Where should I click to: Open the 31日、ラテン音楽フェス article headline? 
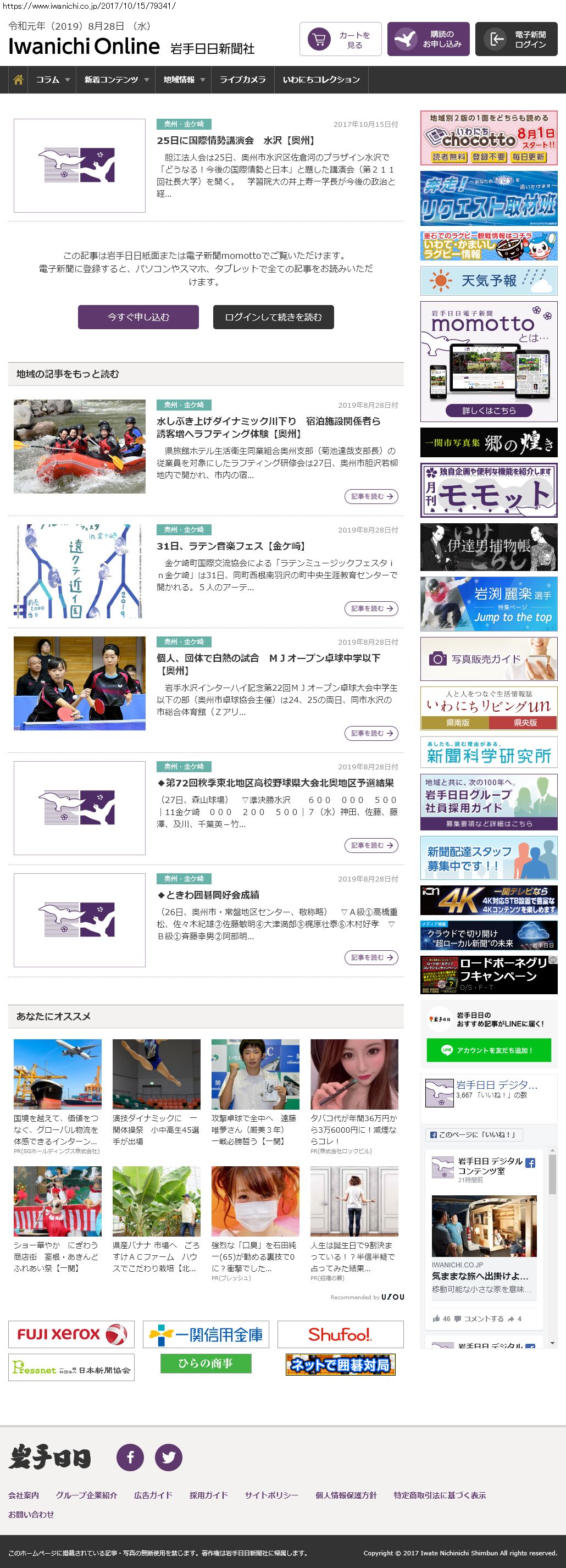pyautogui.click(x=231, y=546)
